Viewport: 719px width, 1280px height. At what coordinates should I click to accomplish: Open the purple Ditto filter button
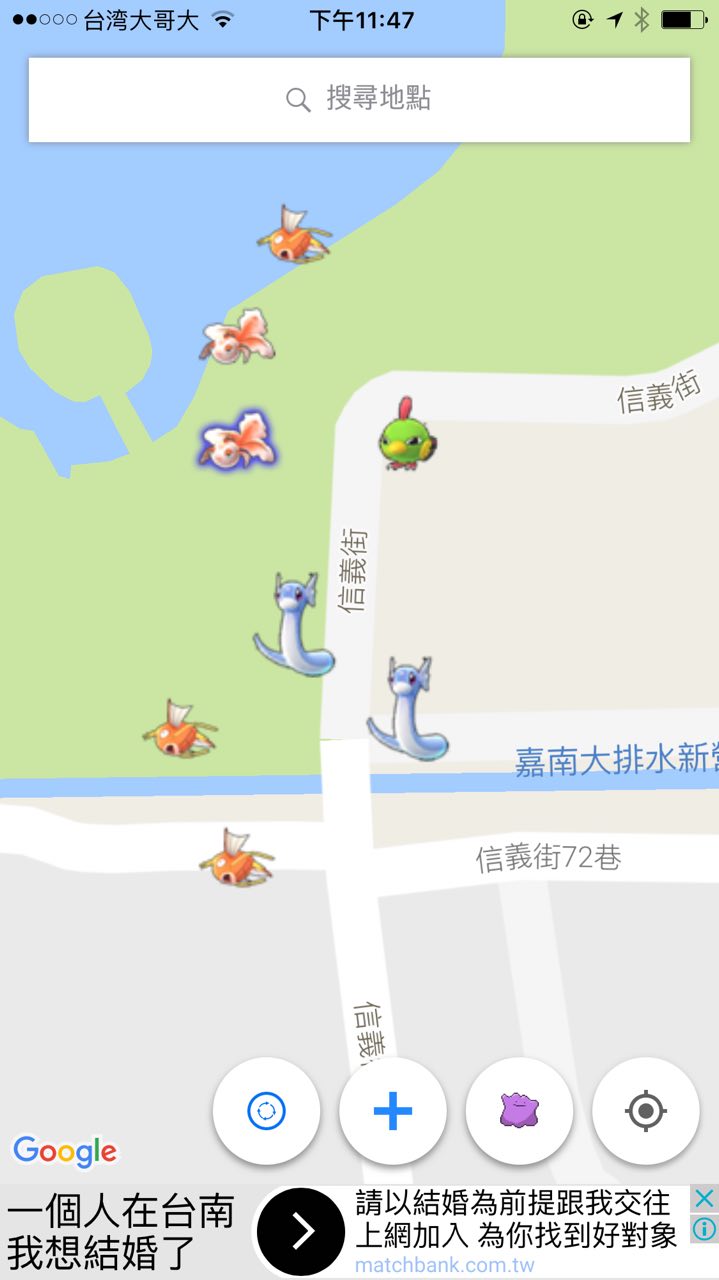[519, 1111]
